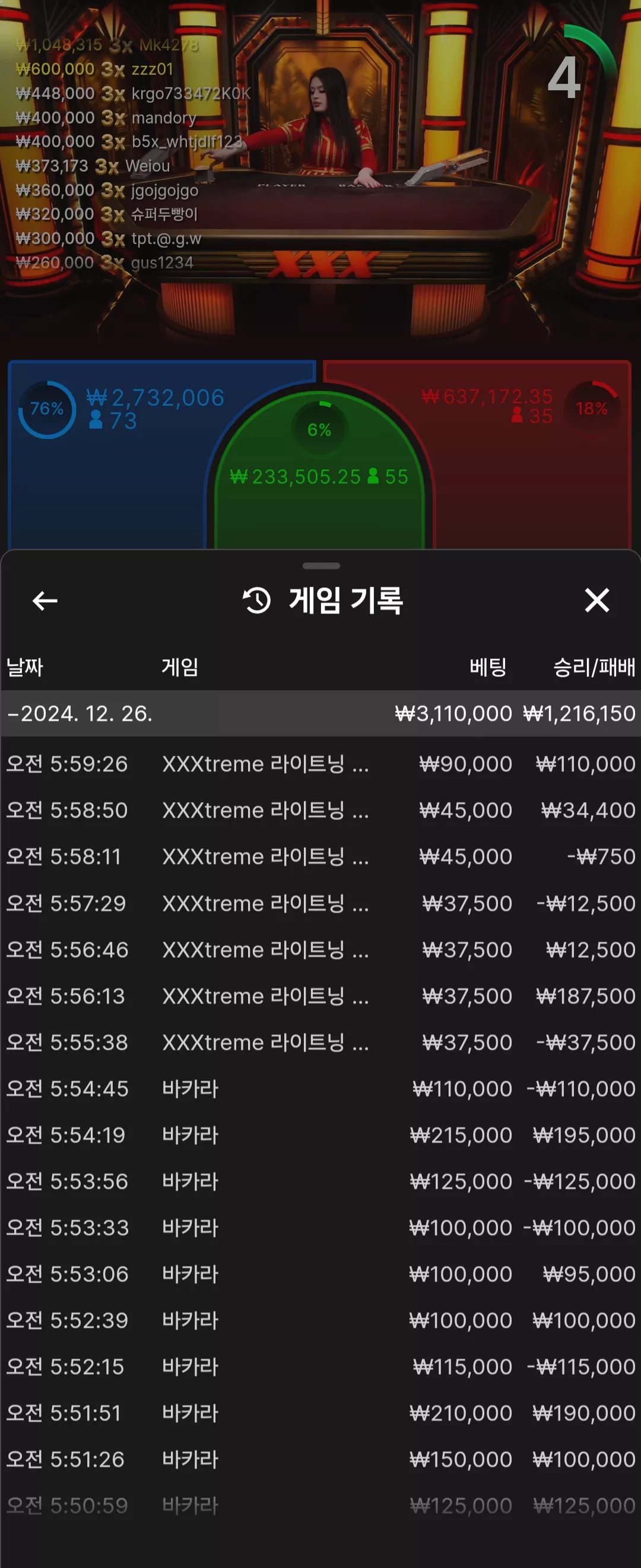
Task: Open the 오전 5:58:50 game record
Action: 320,810
